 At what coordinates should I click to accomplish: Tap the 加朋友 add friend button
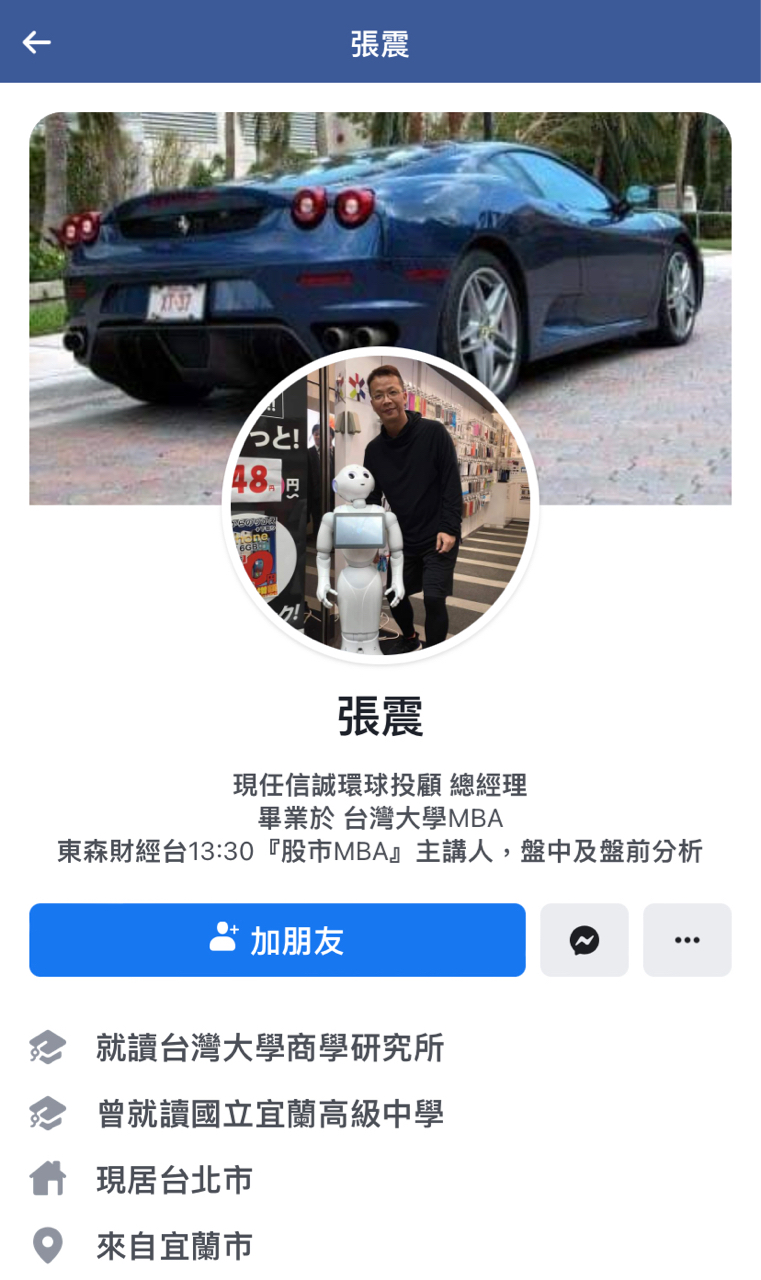click(277, 940)
